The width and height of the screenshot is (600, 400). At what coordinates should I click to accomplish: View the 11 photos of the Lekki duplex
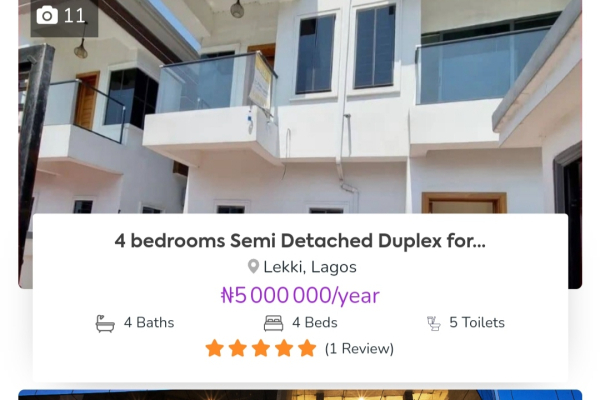[x=62, y=16]
